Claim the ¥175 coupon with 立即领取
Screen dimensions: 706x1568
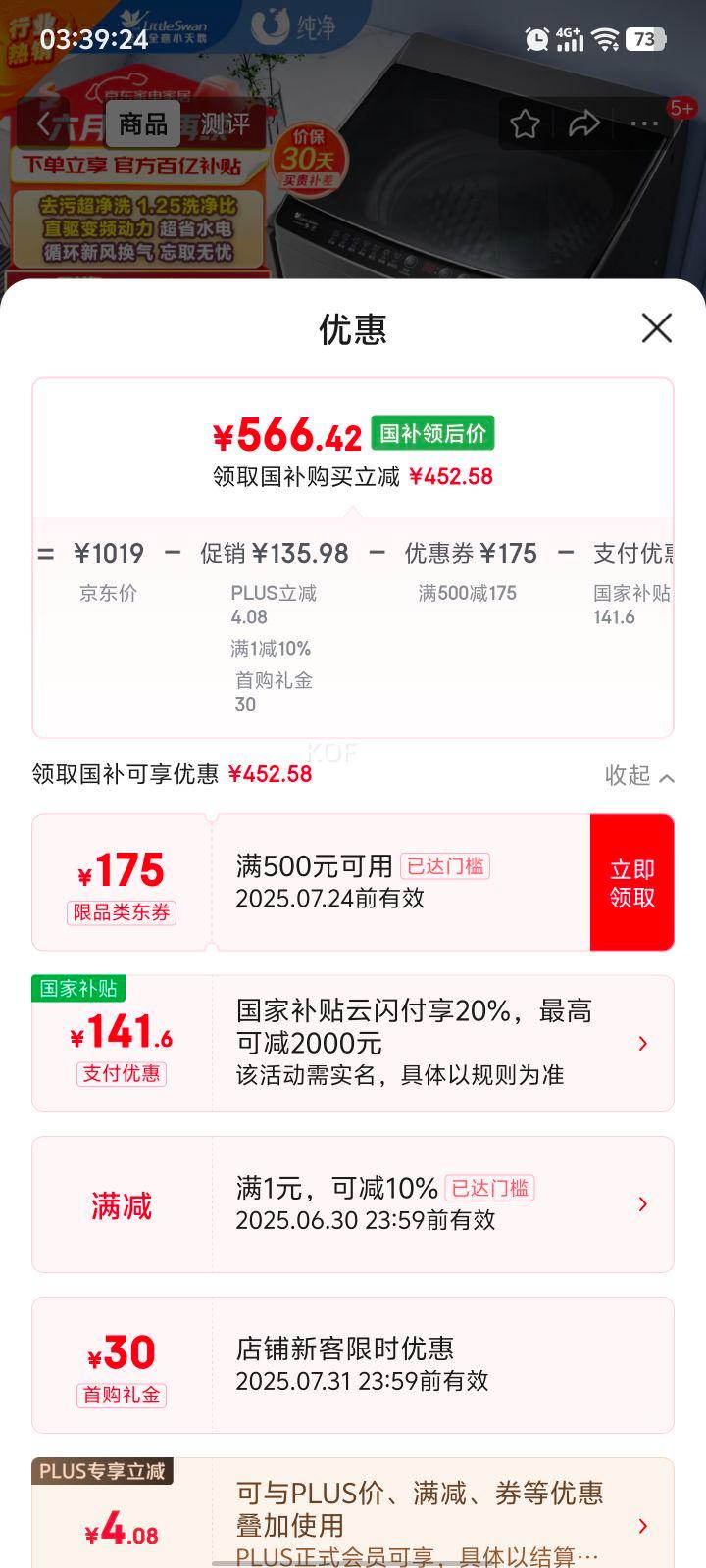pos(631,883)
